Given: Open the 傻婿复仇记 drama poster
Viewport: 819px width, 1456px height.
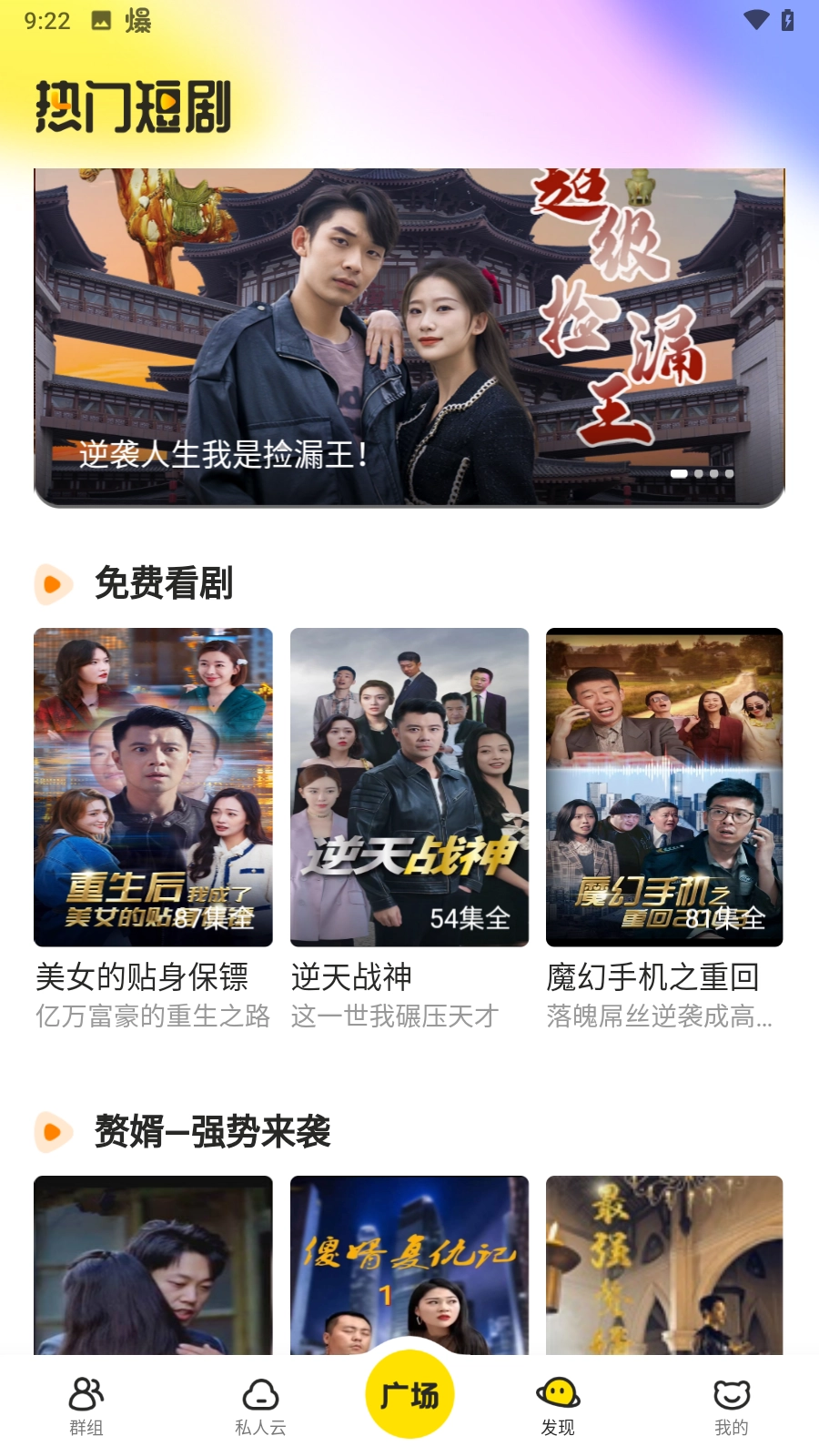Looking at the screenshot, I should [x=409, y=1265].
